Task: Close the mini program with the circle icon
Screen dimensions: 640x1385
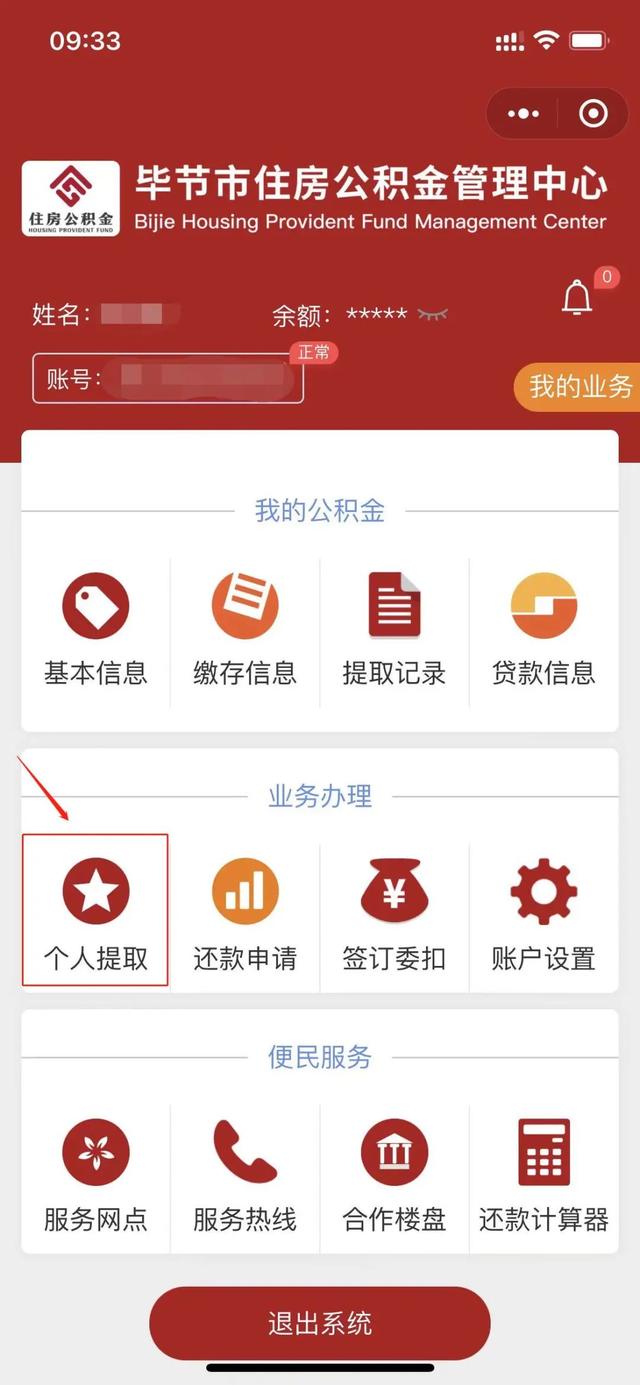Action: pos(593,114)
